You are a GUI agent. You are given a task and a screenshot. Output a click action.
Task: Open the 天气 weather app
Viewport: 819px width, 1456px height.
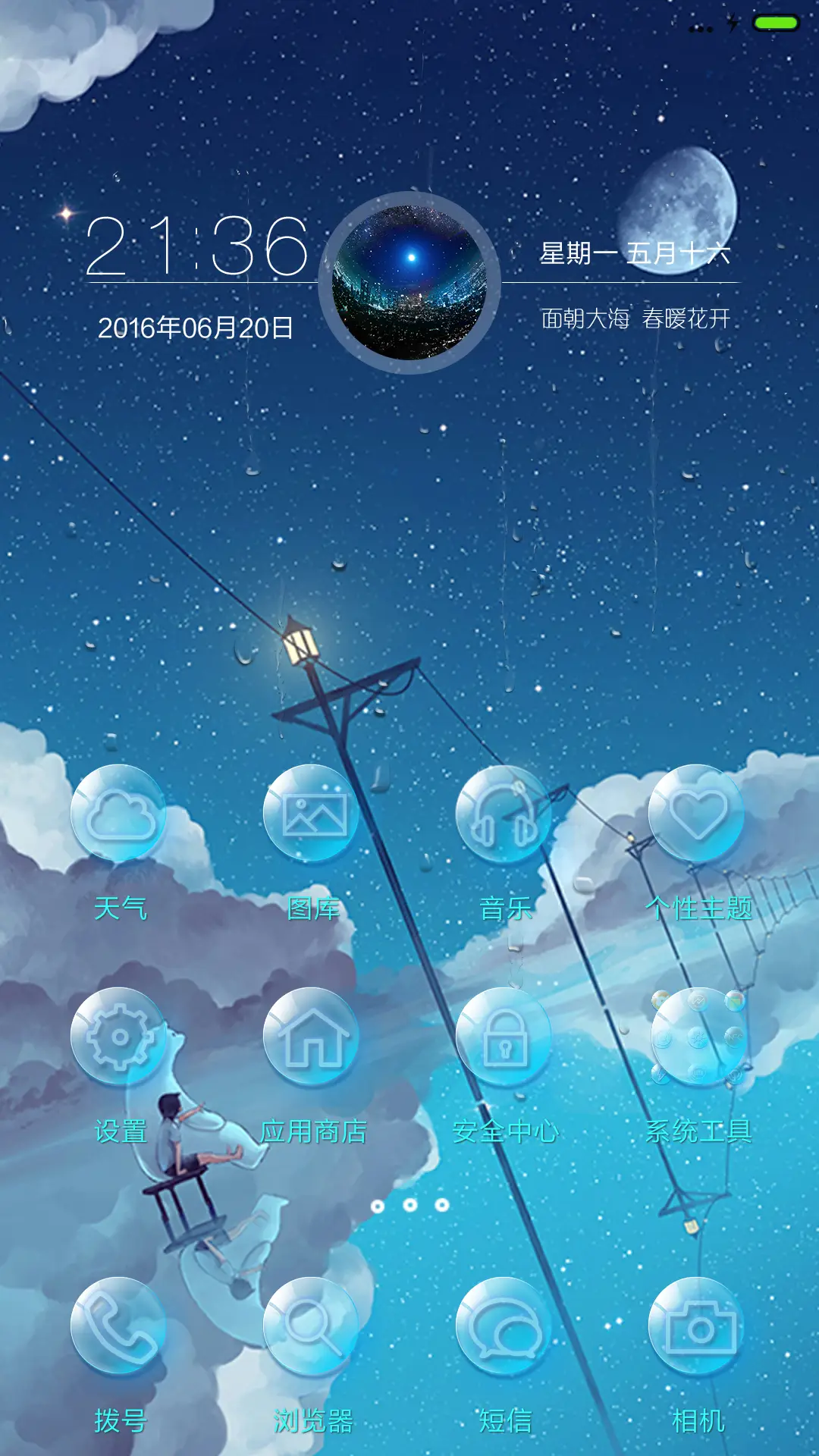pyautogui.click(x=119, y=814)
